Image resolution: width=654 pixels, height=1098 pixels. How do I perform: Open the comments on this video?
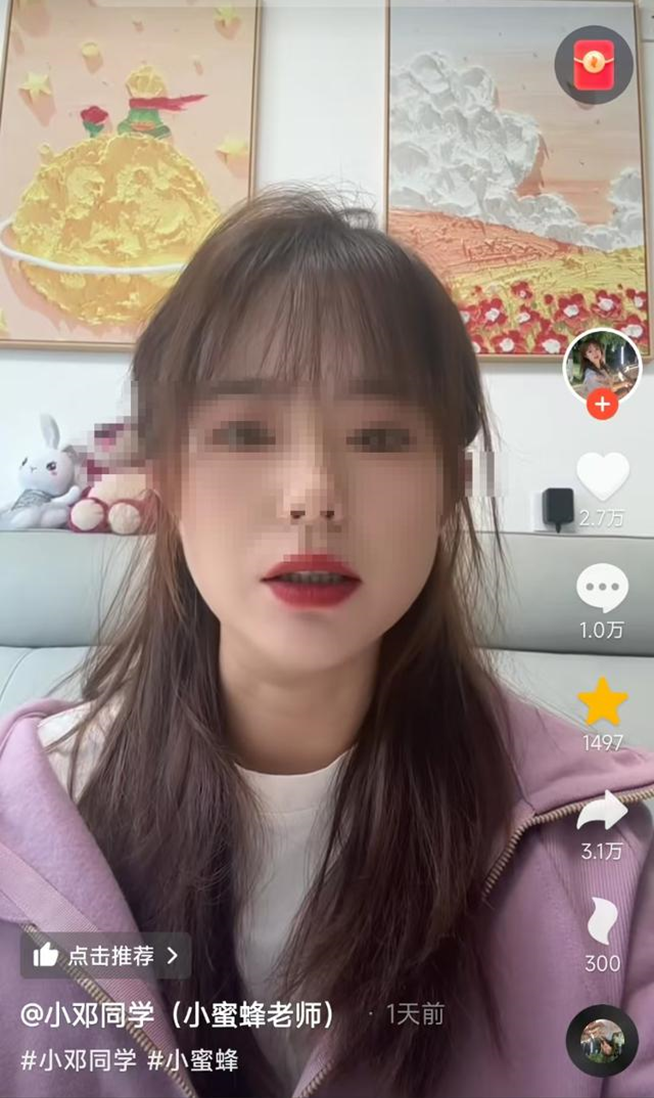603,588
